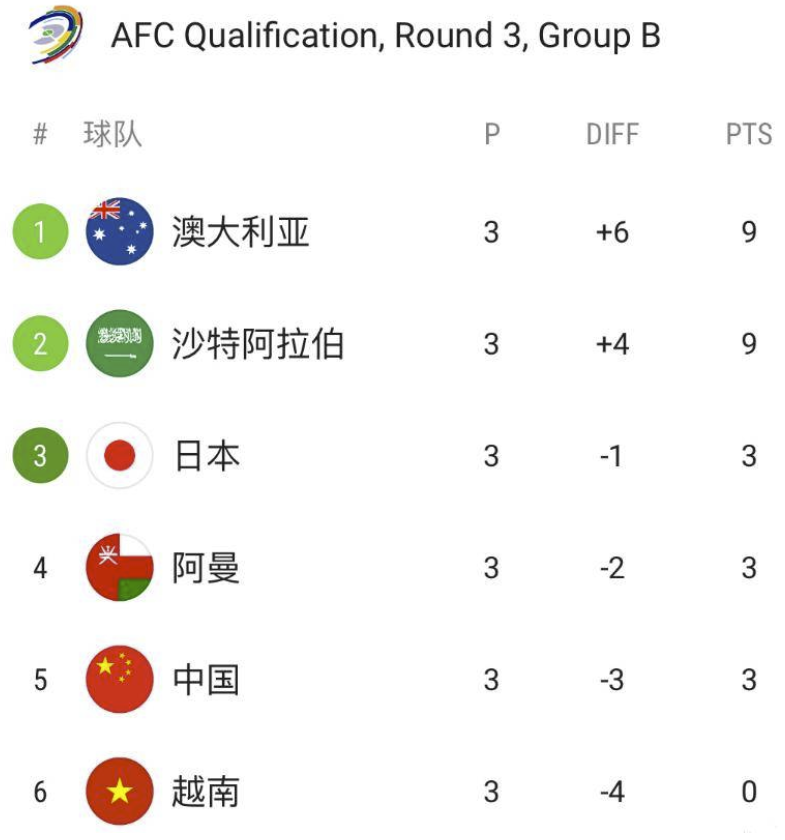Click the Vietnam flag icon
This screenshot has width=785, height=840.
(118, 792)
